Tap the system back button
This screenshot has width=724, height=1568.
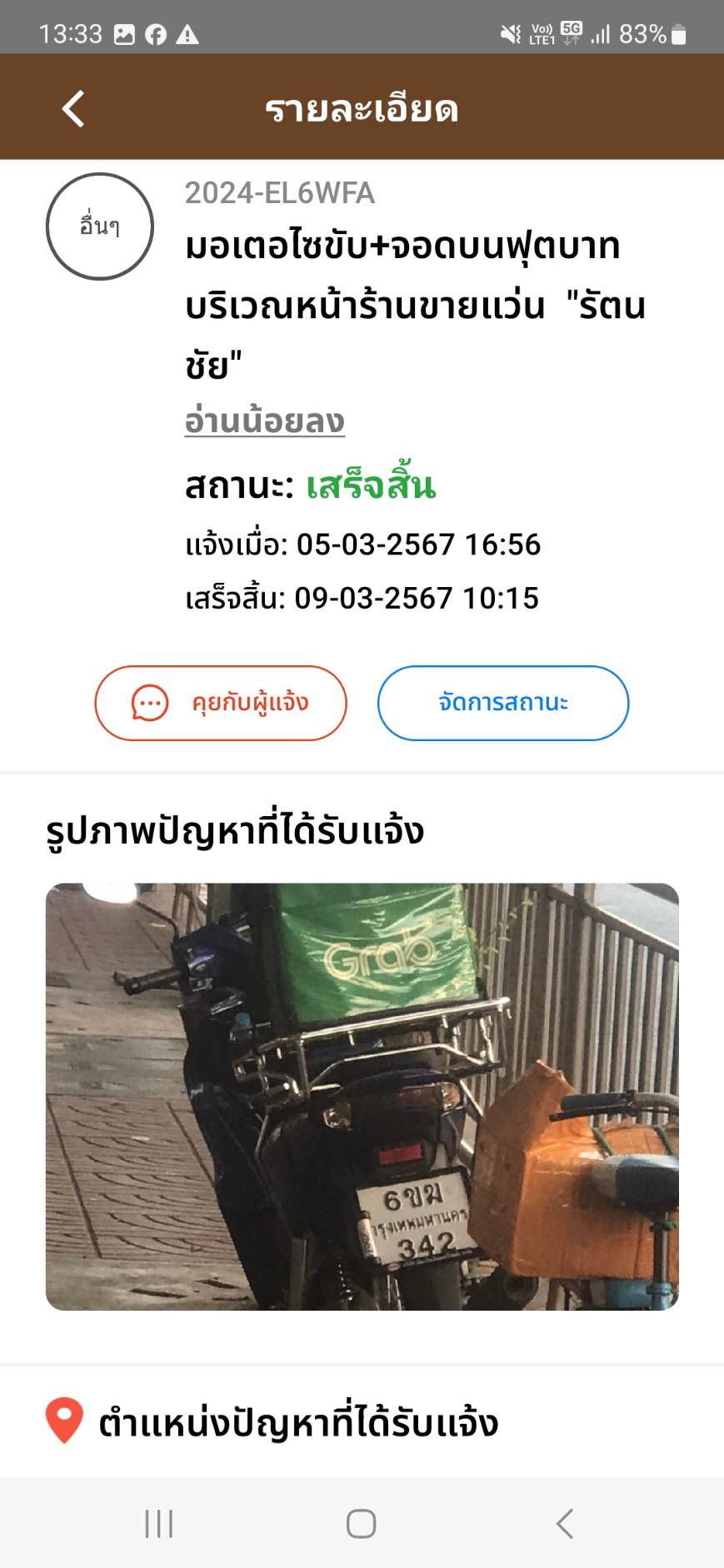point(565,1523)
